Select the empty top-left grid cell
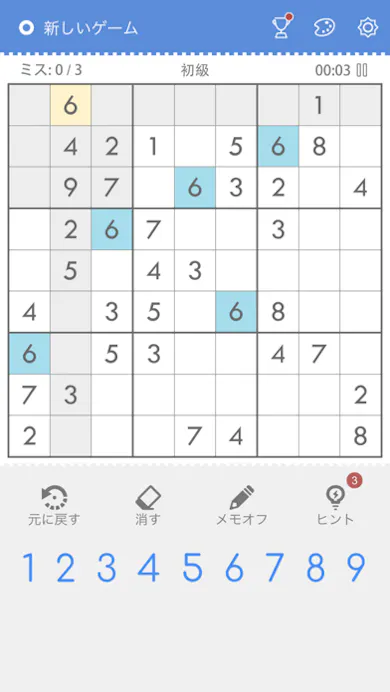The width and height of the screenshot is (390, 692). pos(29,105)
